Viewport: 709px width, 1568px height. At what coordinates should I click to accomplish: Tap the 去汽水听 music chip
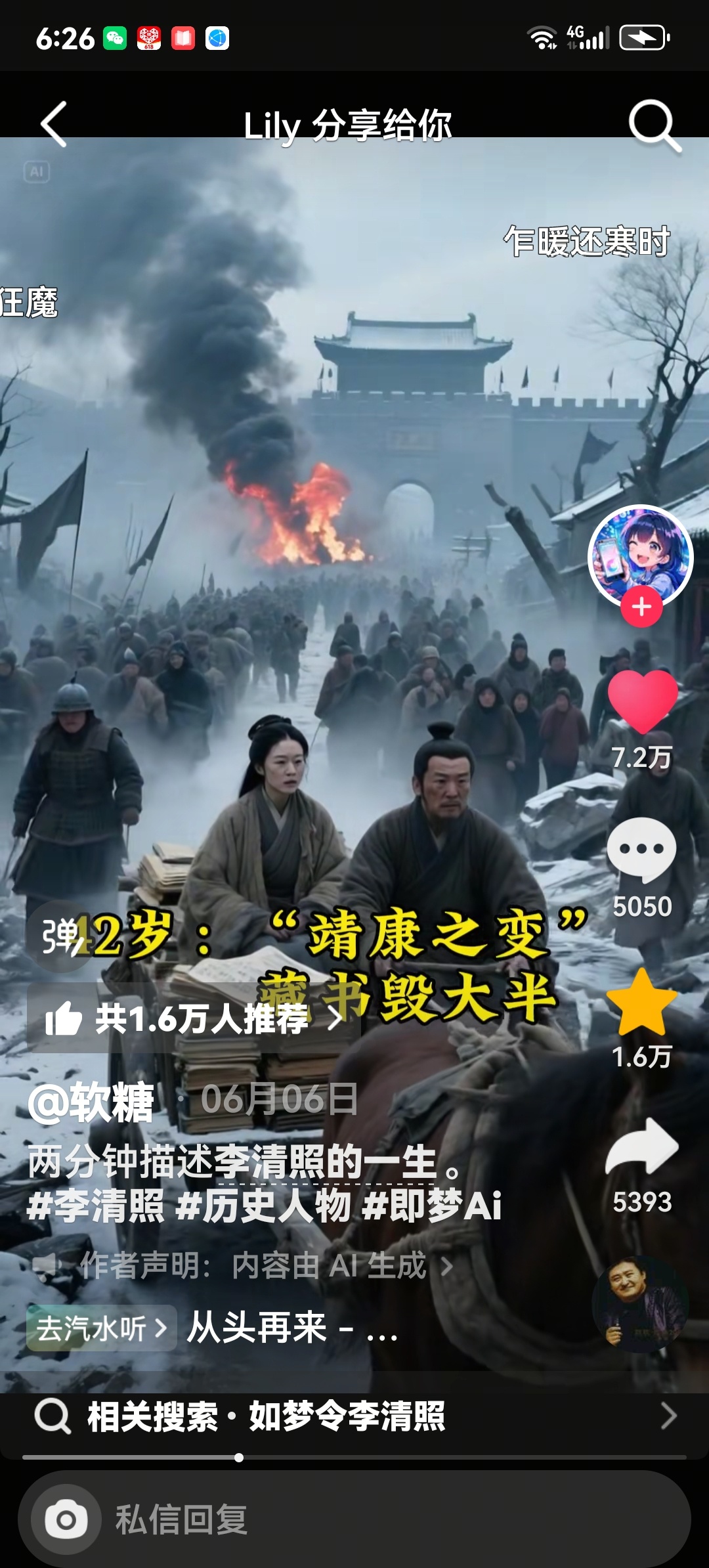click(101, 1329)
